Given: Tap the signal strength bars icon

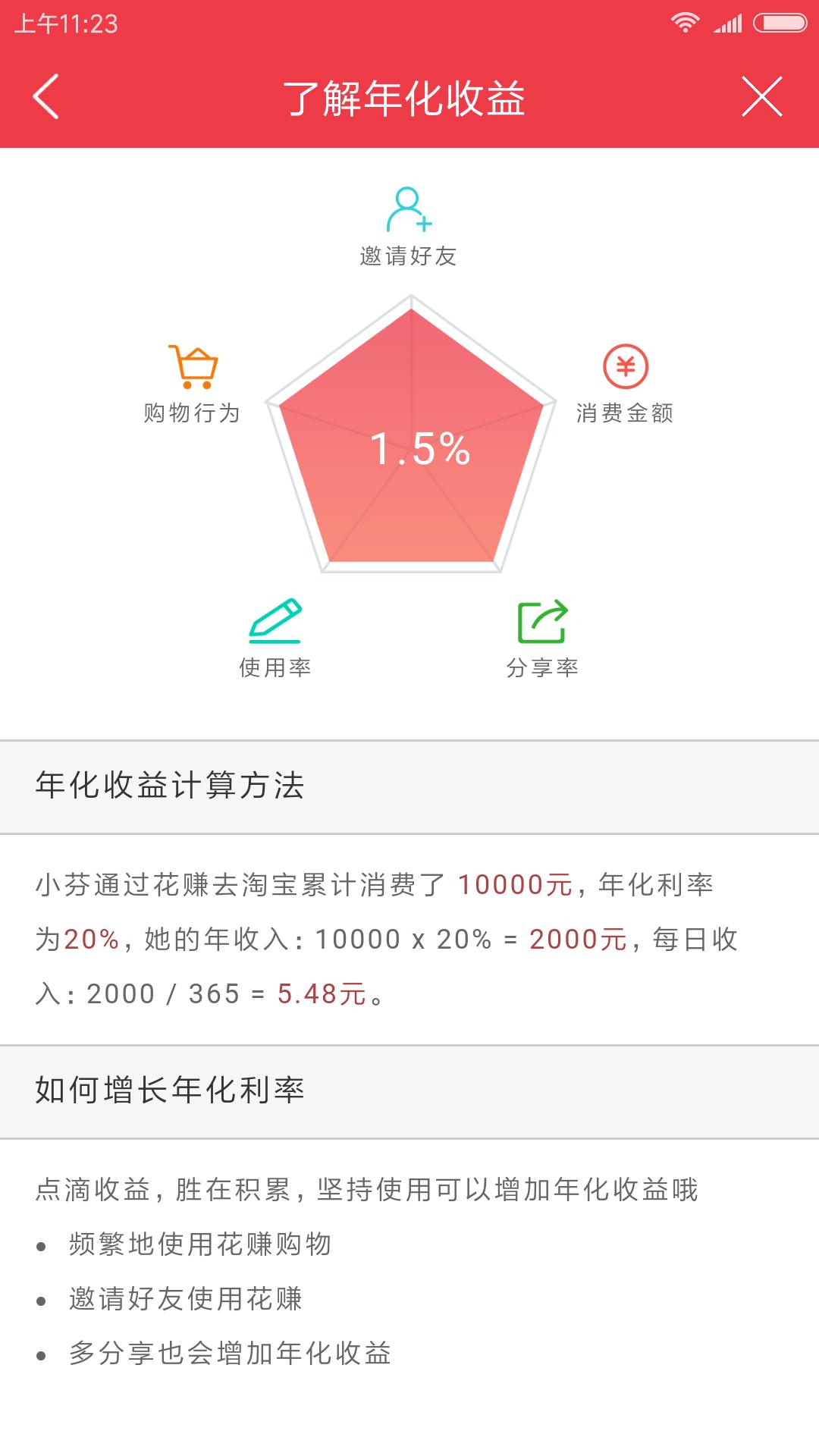Looking at the screenshot, I should 728,22.
